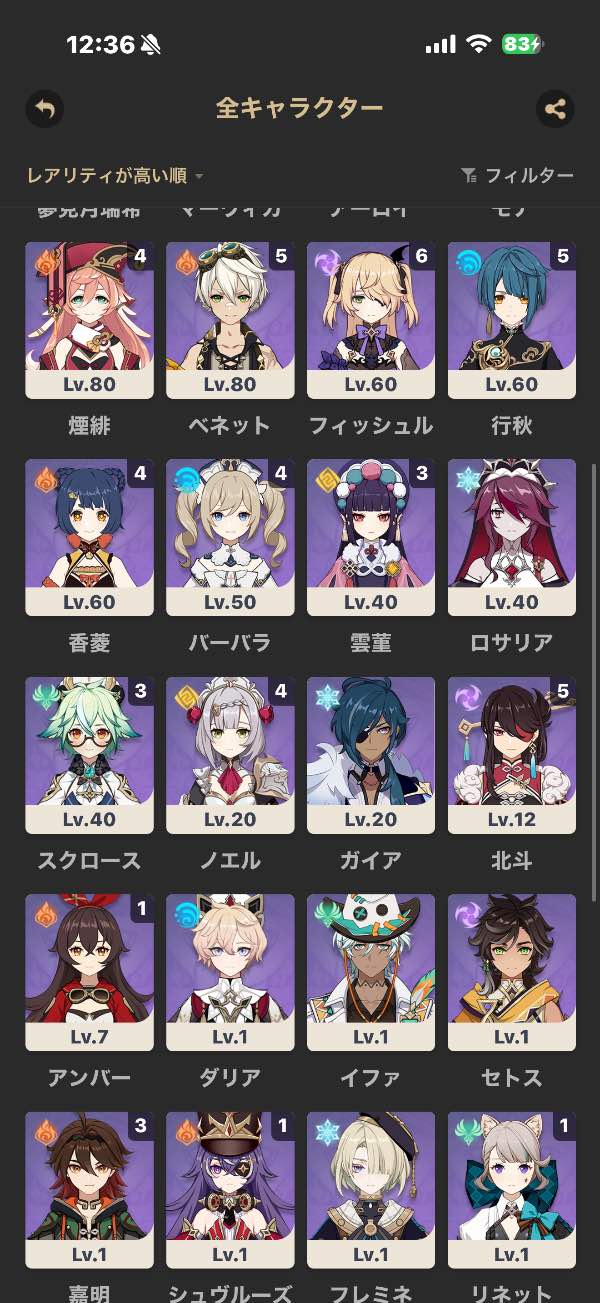View フィッシュル character details
The image size is (600, 1303).
(x=371, y=320)
